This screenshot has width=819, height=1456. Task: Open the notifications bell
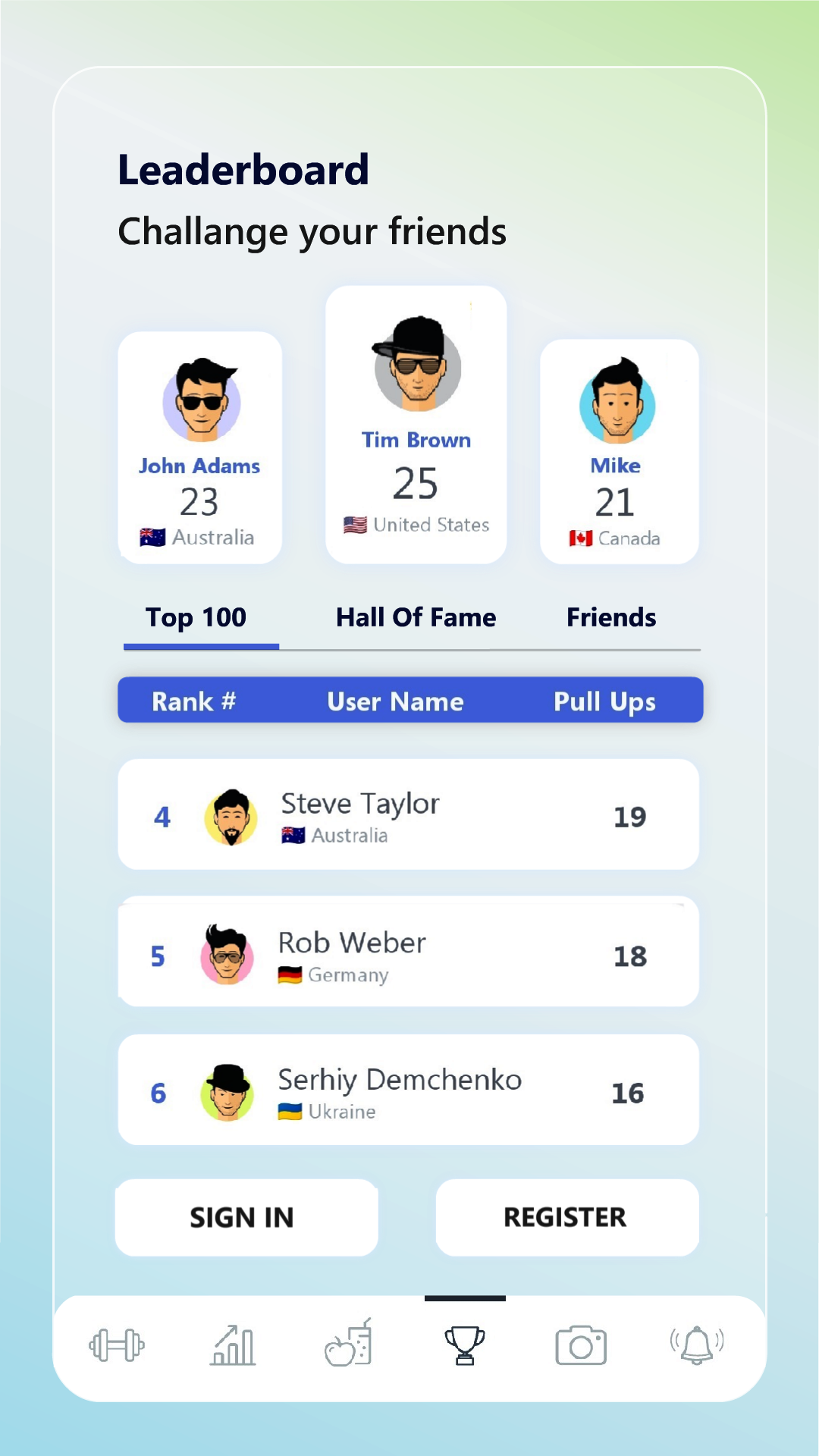tap(697, 1345)
